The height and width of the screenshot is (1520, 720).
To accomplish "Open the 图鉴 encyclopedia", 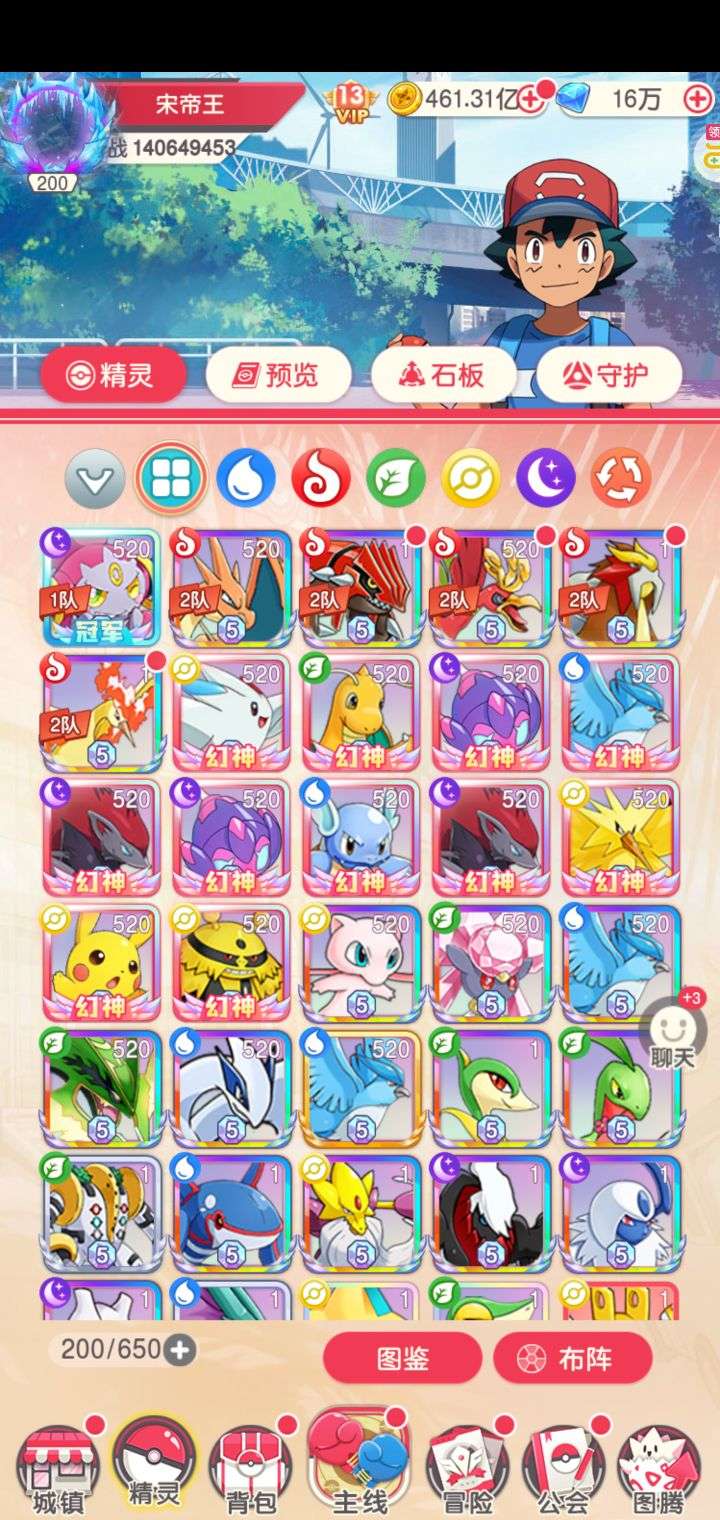I will (x=402, y=1358).
